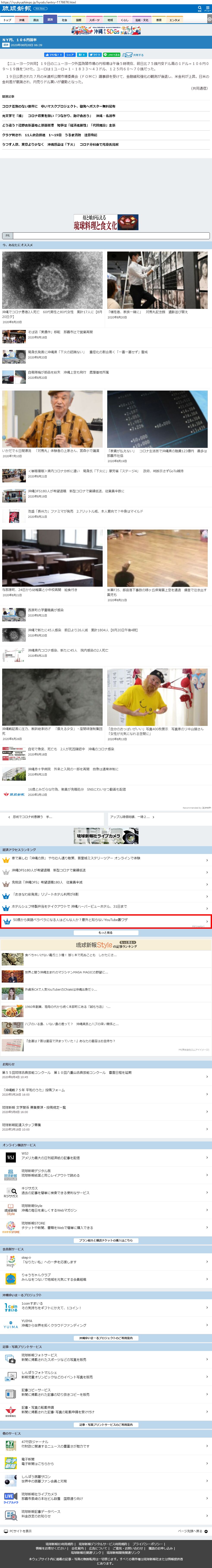Open the 琉球料理と食文化 banner
Viewport: 212px width, 1568px height.
(x=106, y=222)
